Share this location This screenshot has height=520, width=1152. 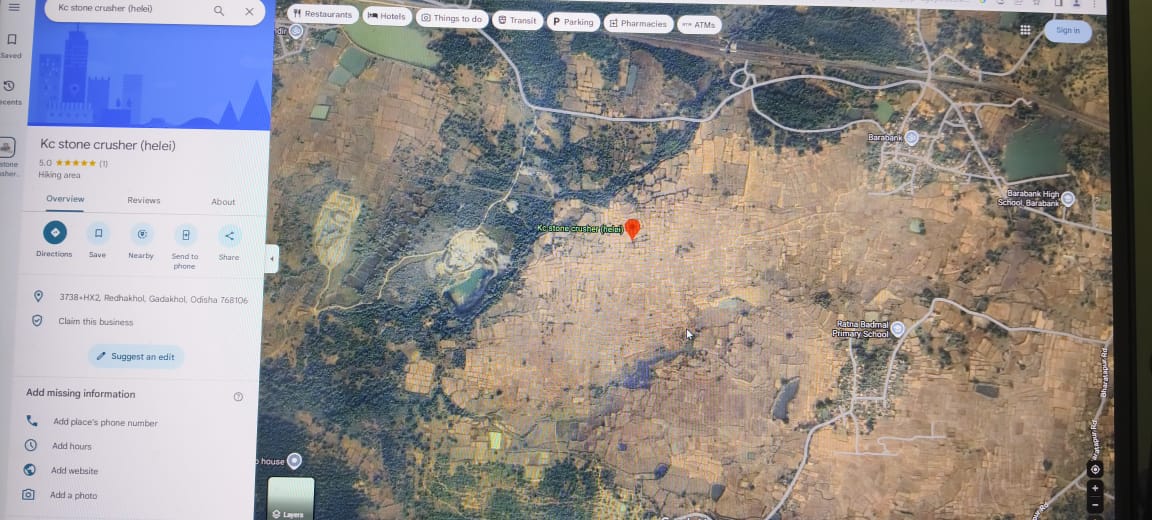[x=229, y=236]
